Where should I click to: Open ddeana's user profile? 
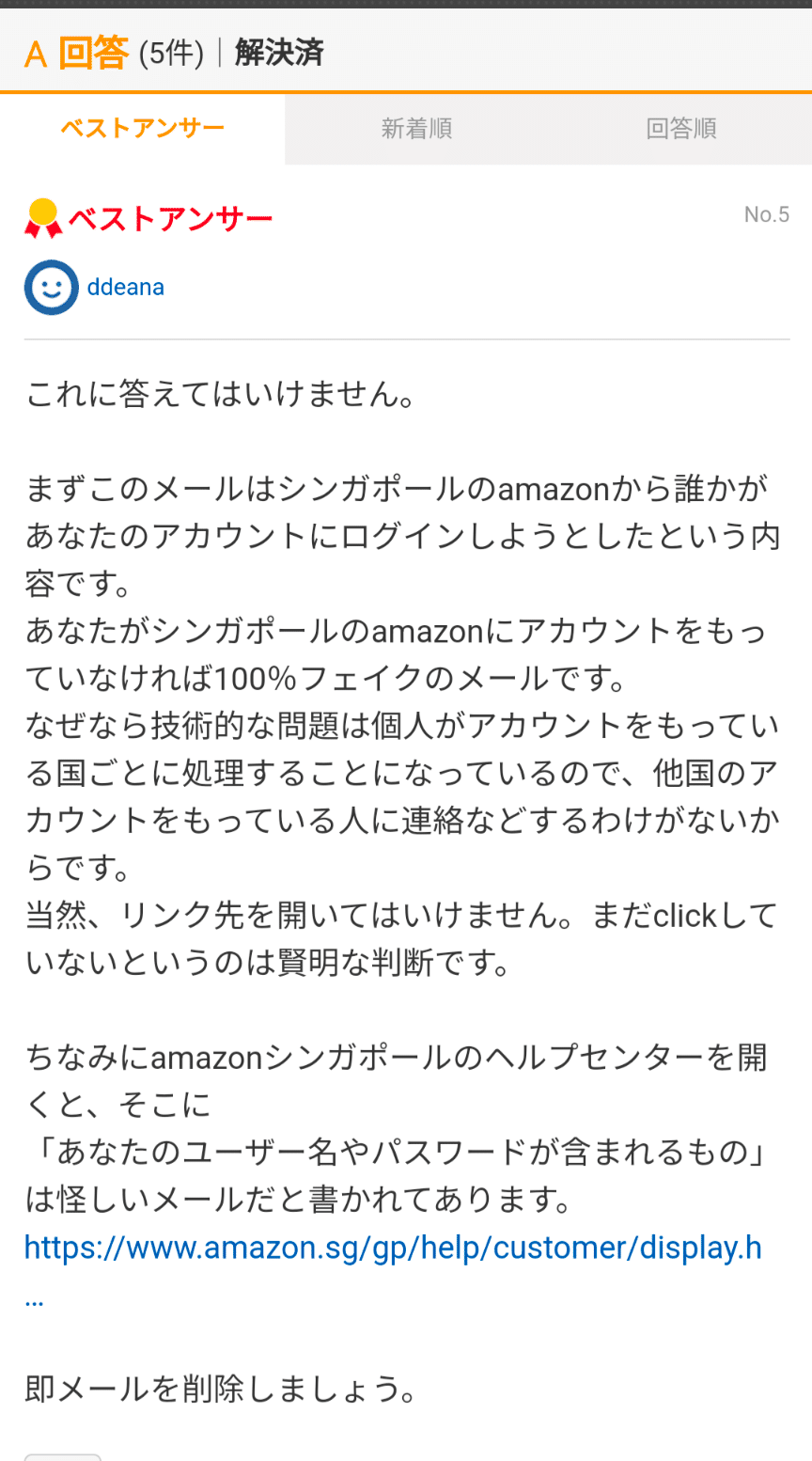tap(125, 287)
